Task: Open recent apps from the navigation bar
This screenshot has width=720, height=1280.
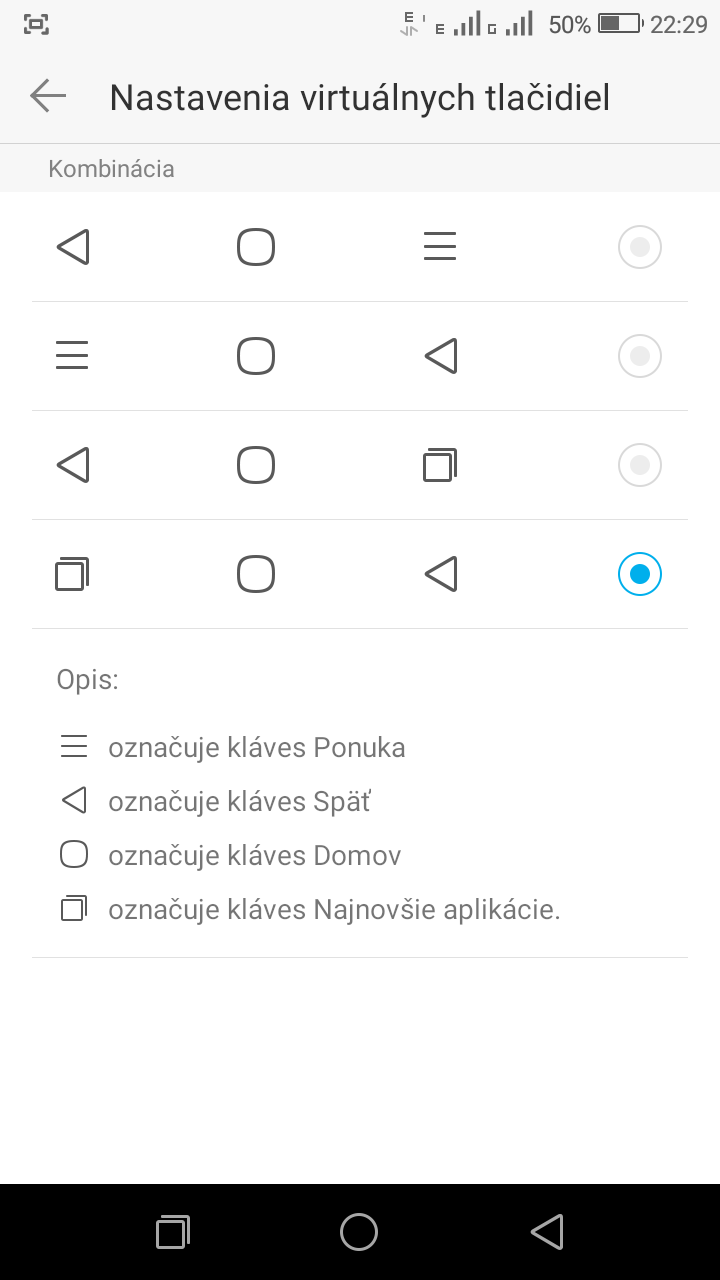Action: [x=173, y=1232]
